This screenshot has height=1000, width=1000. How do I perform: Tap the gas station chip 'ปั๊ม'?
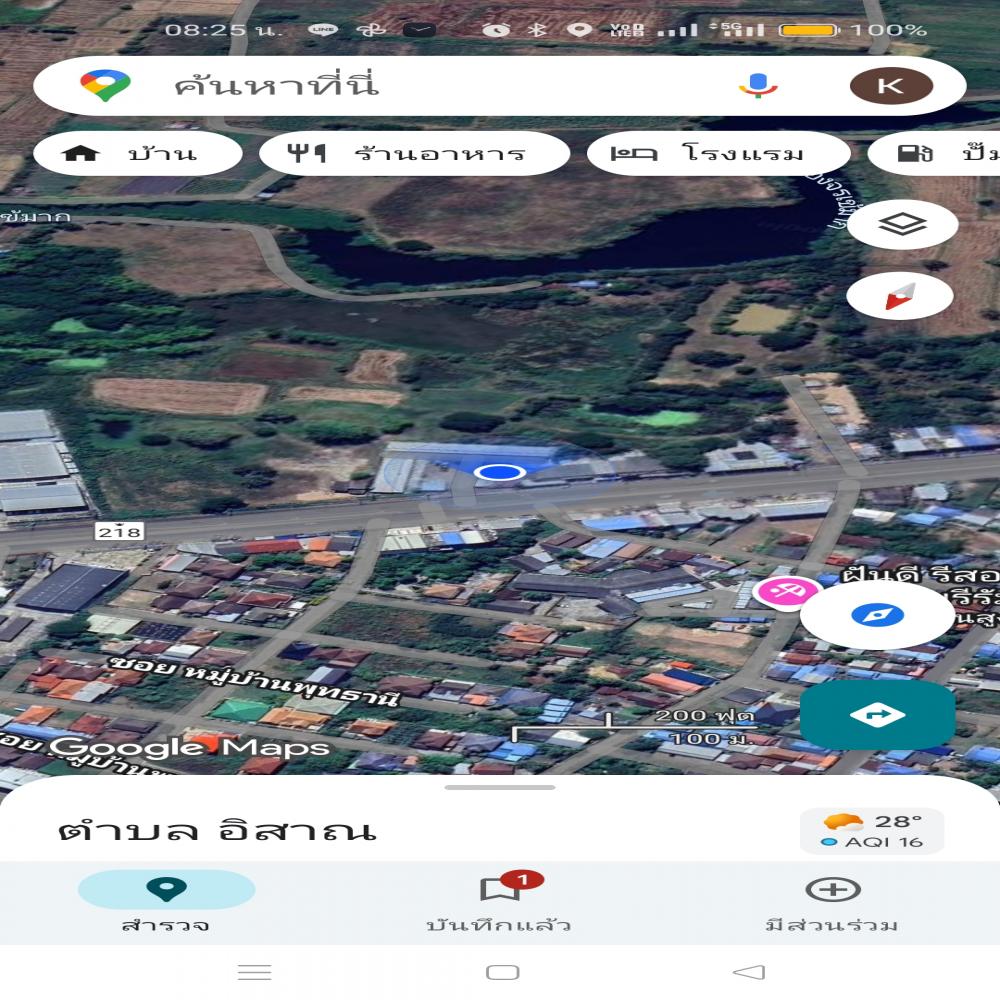(x=935, y=154)
